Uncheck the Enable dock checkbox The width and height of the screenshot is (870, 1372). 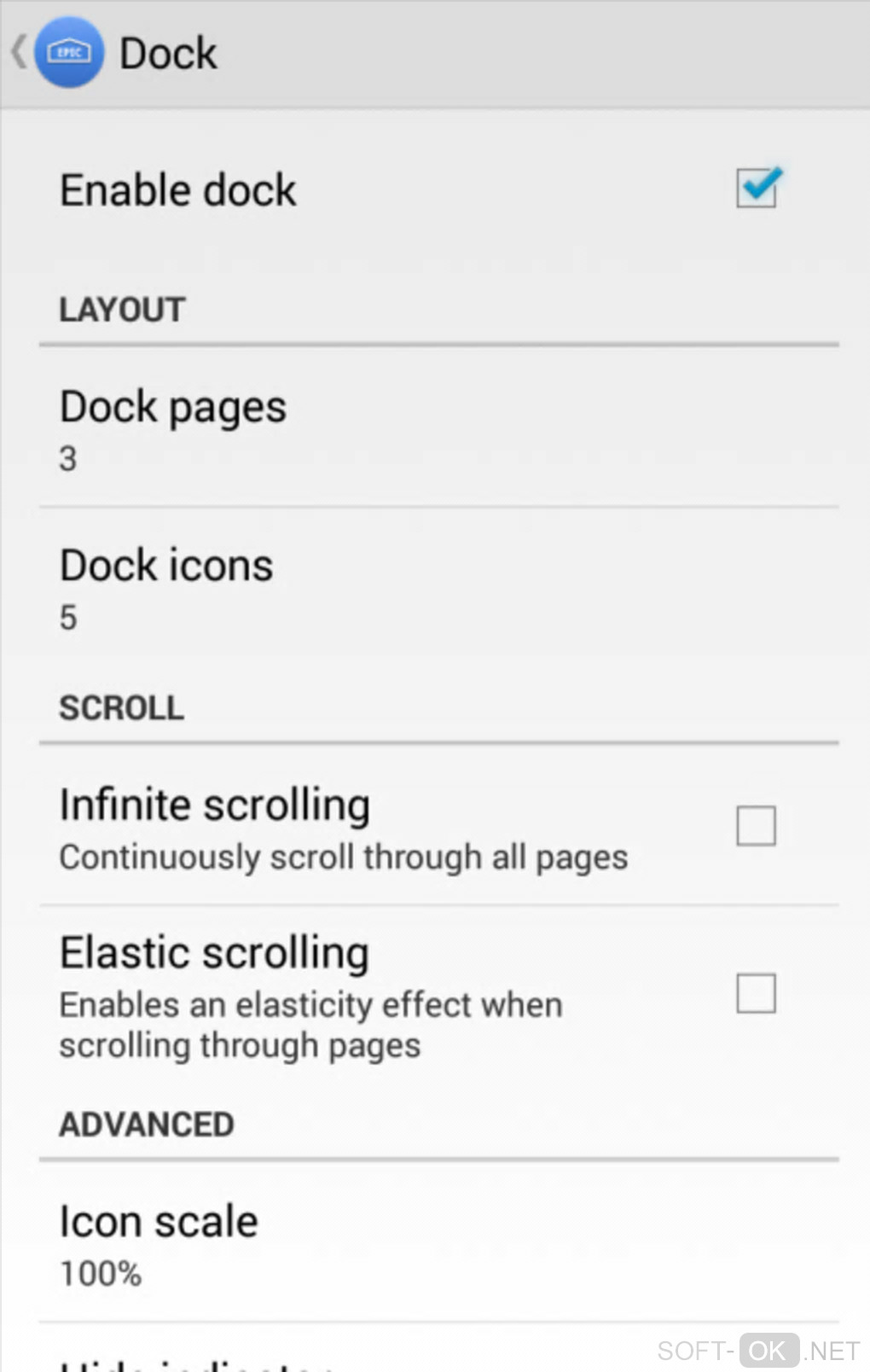[x=757, y=188]
